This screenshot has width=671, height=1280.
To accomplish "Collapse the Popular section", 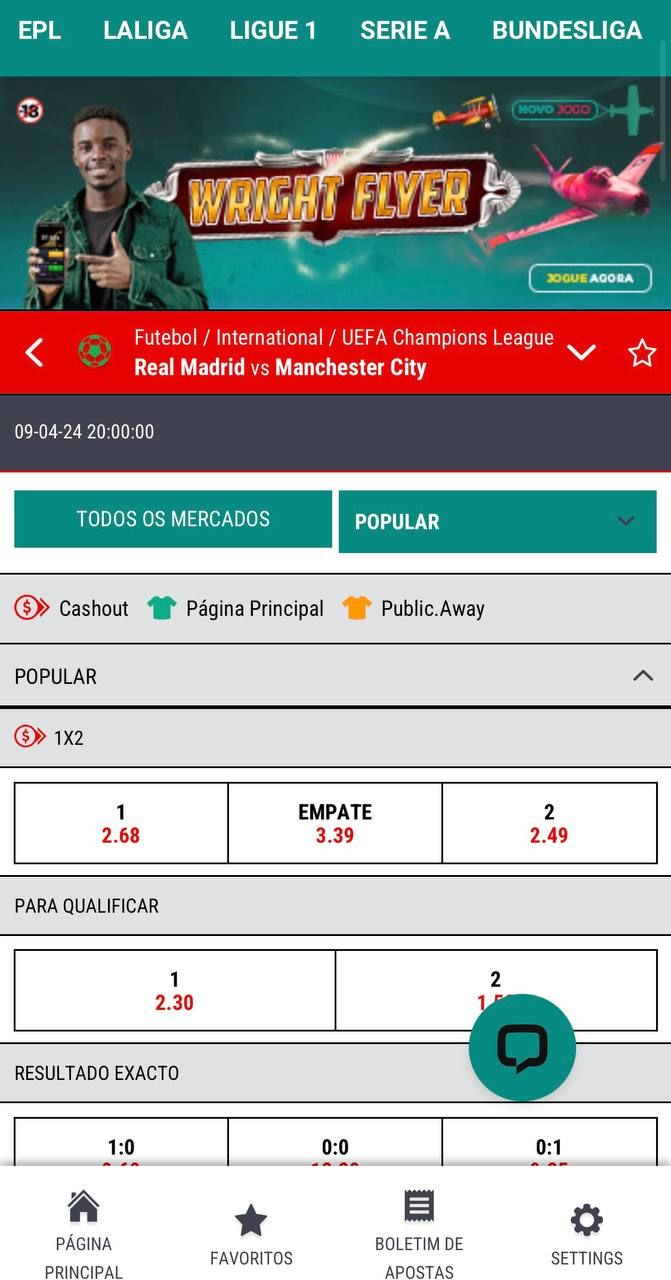I will (x=643, y=676).
